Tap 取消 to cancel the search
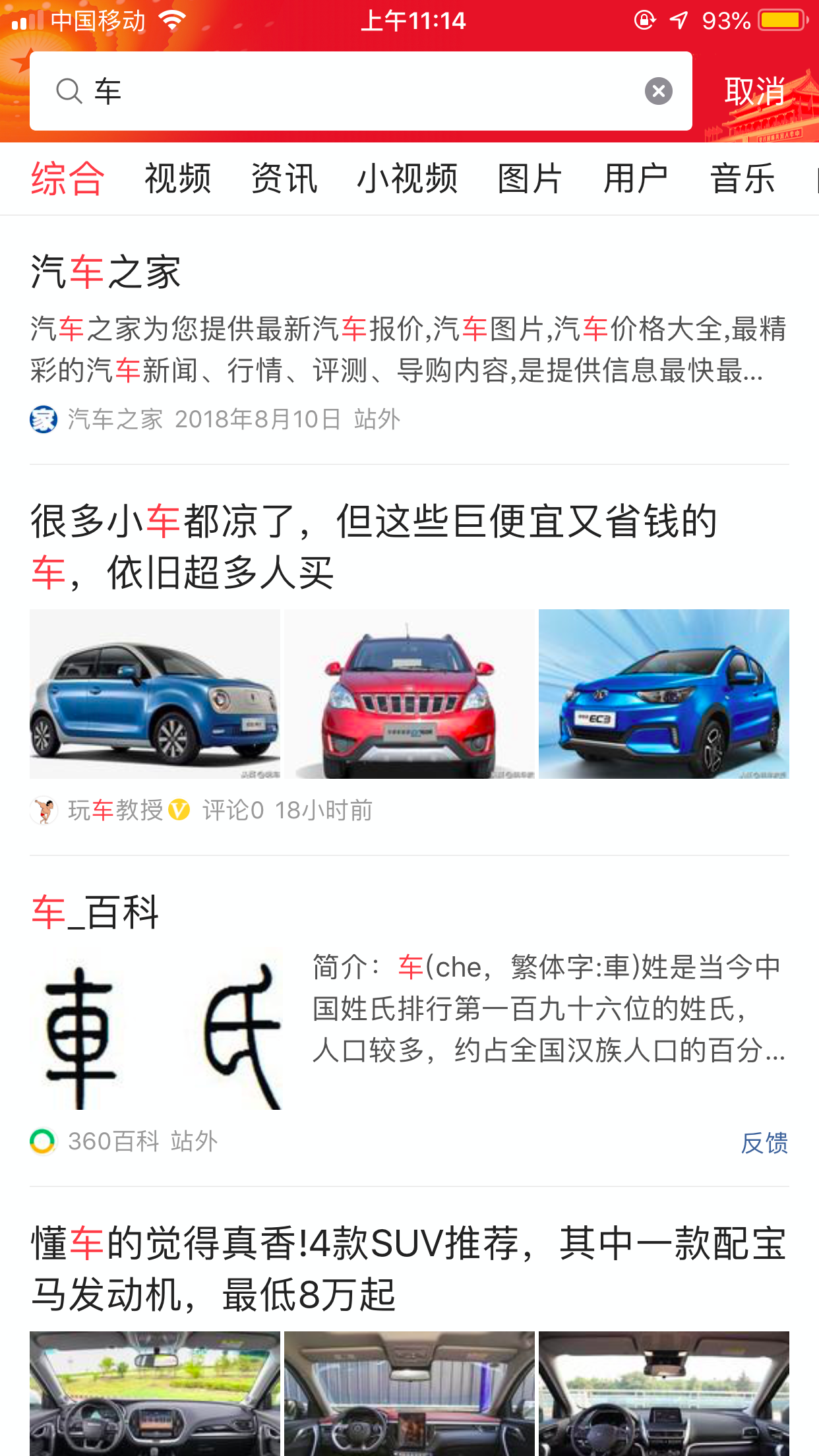Image resolution: width=819 pixels, height=1456 pixels. coord(754,91)
